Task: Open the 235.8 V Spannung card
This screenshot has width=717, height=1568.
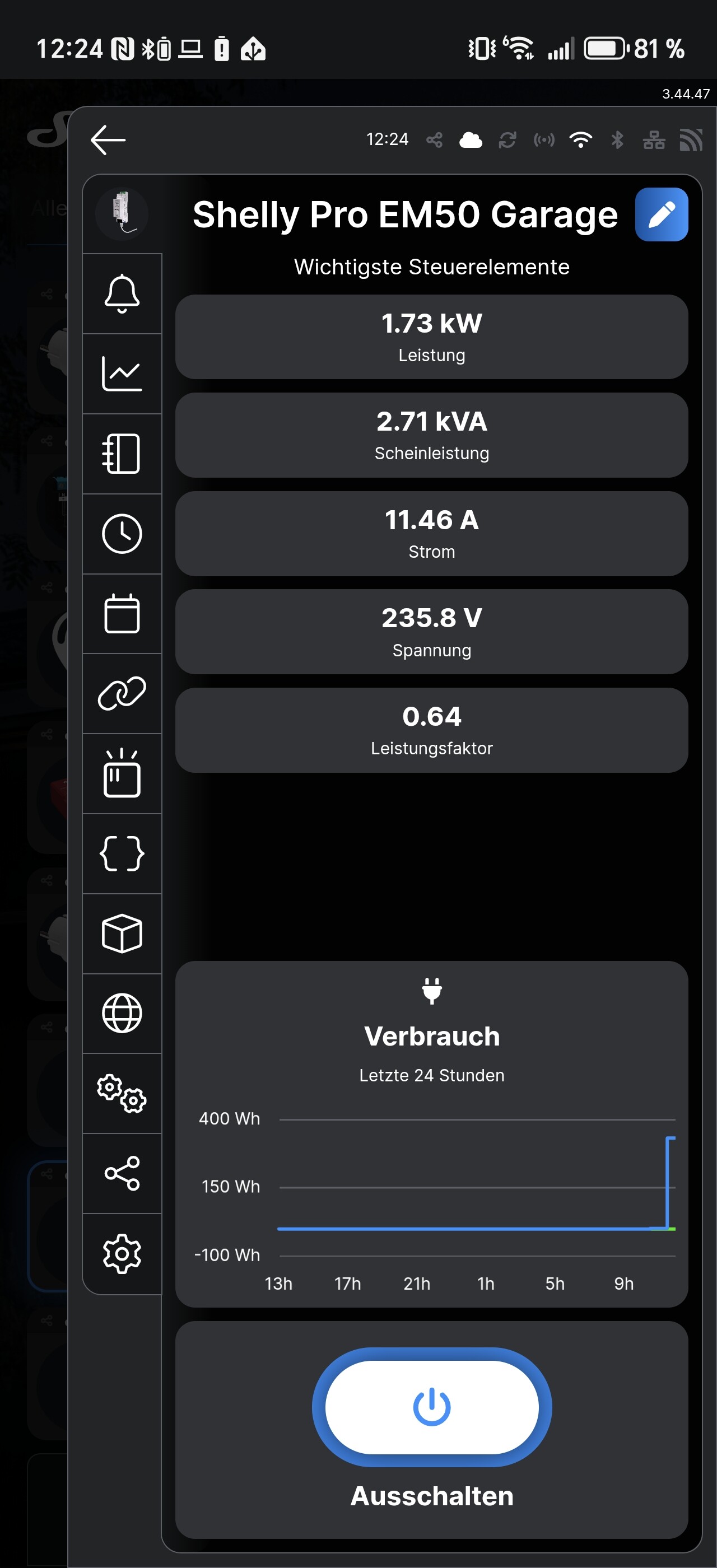Action: coord(431,632)
